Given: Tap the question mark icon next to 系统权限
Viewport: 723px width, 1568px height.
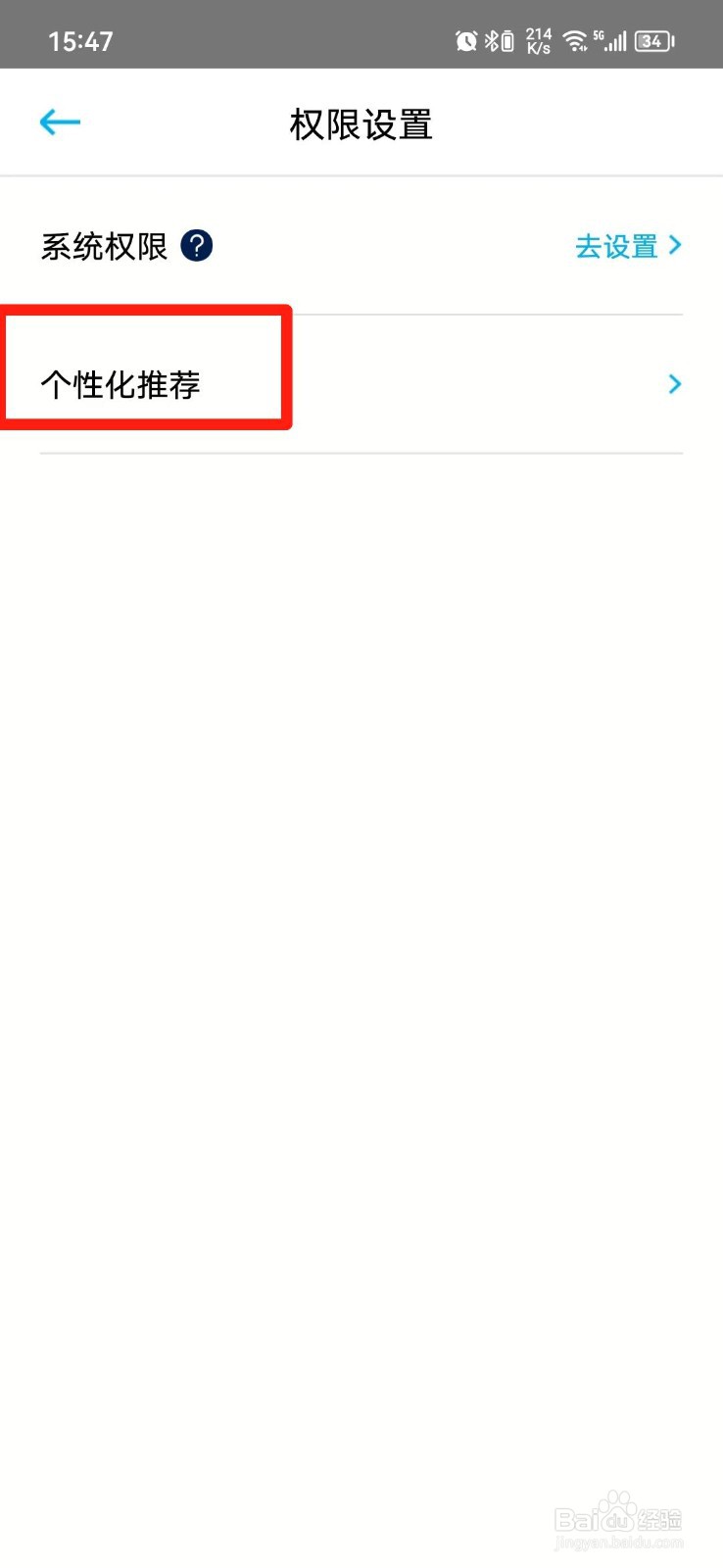Looking at the screenshot, I should tap(196, 245).
